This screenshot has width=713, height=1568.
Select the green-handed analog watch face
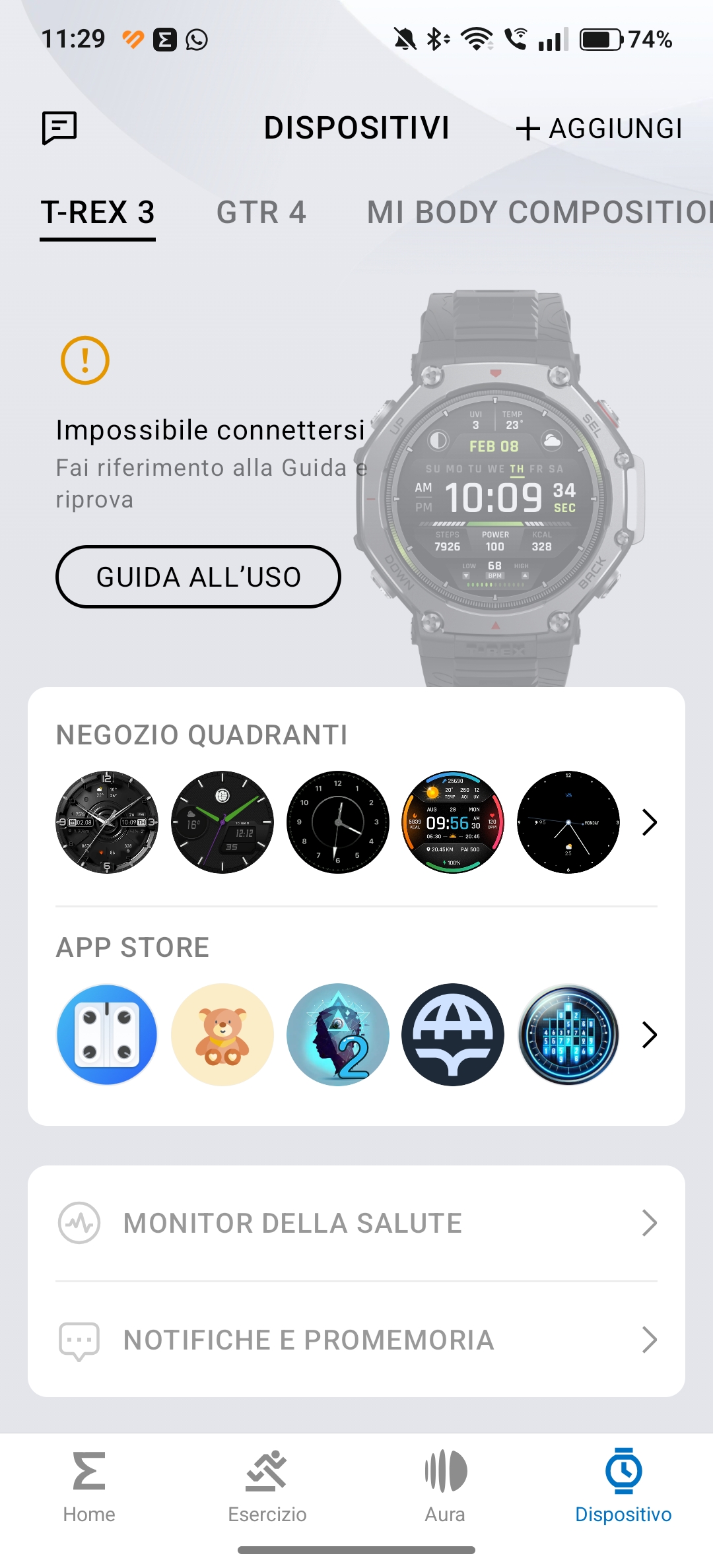pyautogui.click(x=222, y=822)
